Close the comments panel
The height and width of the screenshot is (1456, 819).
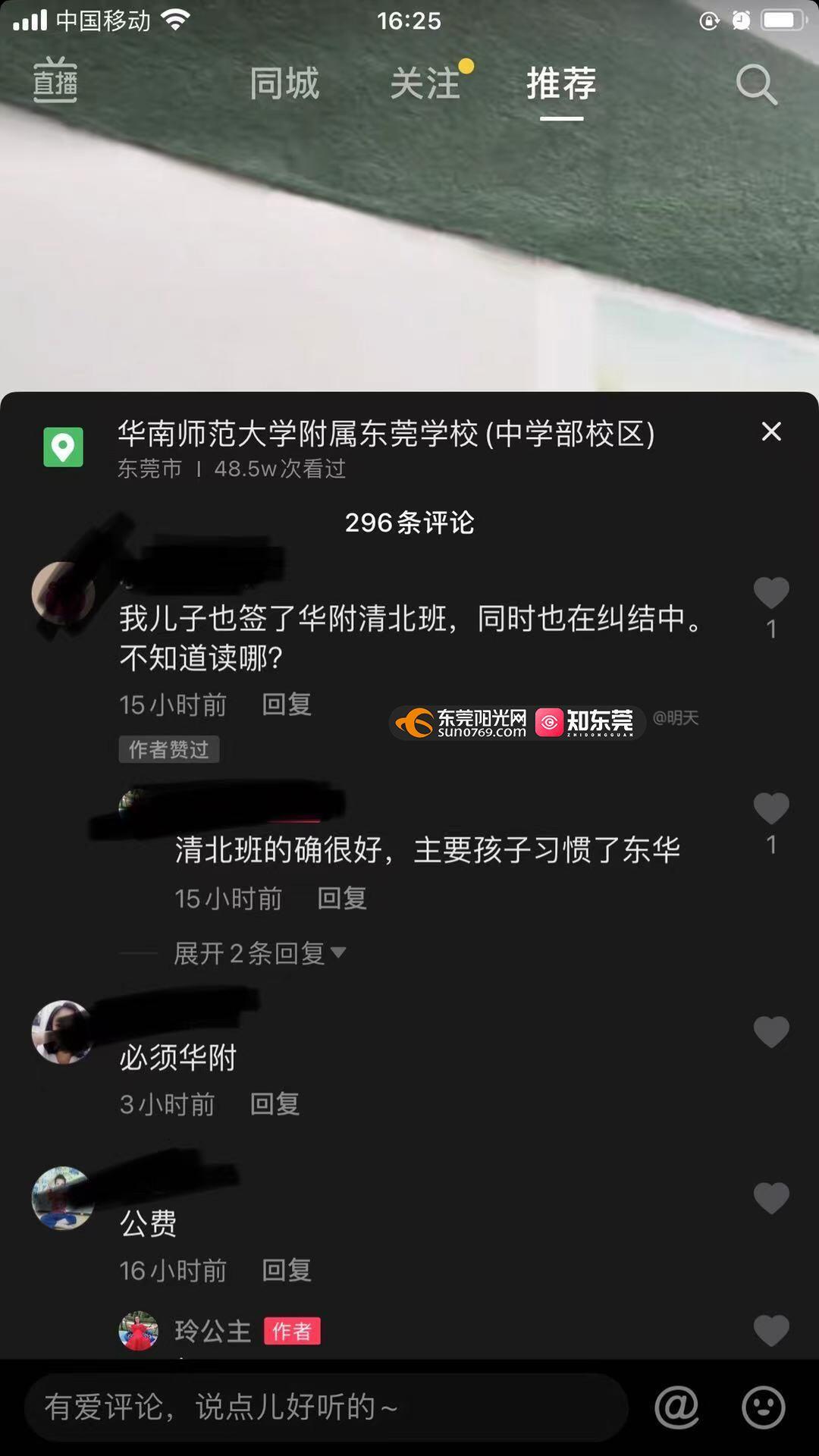point(771,431)
